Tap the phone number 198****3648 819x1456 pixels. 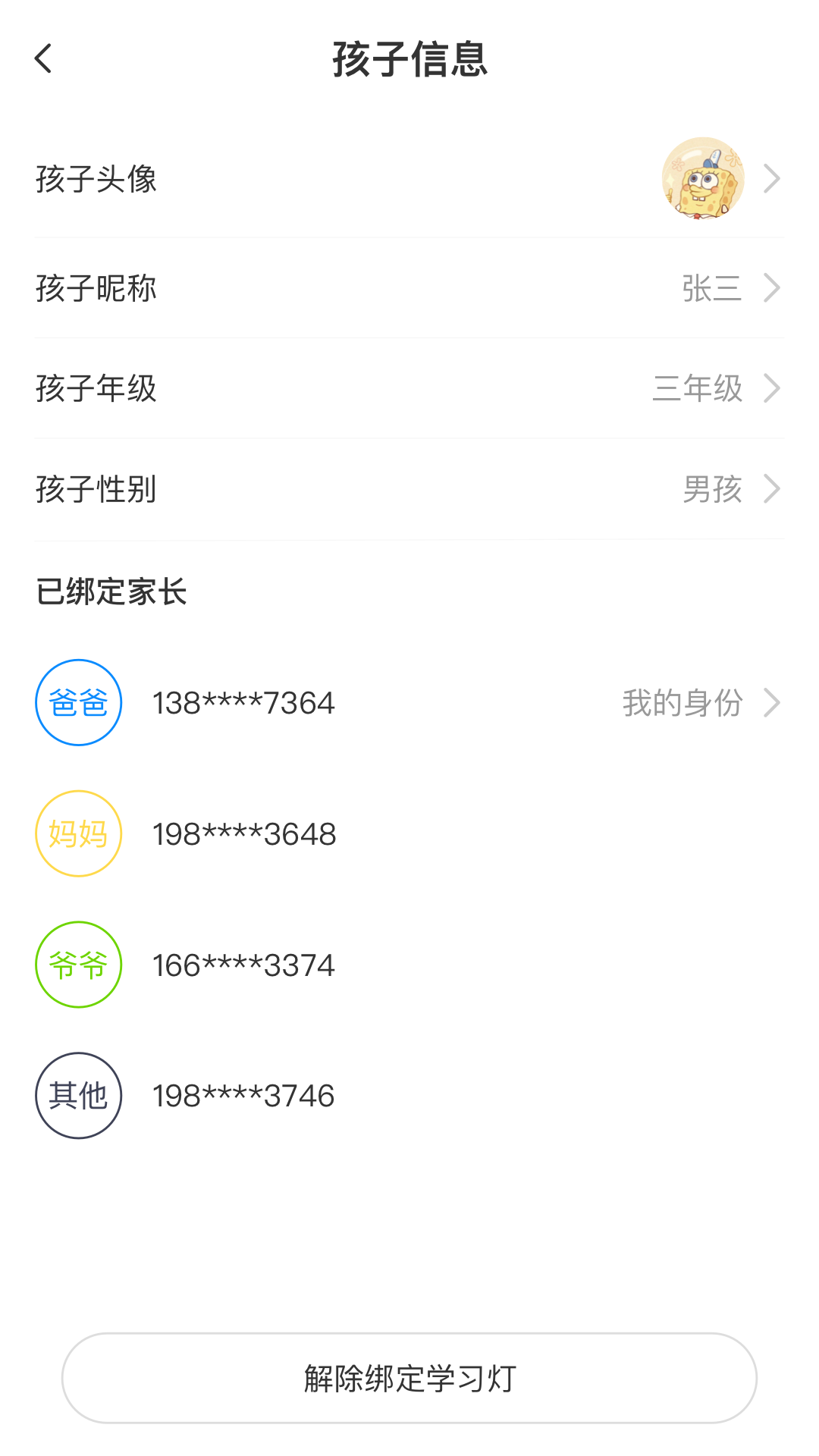pyautogui.click(x=243, y=833)
